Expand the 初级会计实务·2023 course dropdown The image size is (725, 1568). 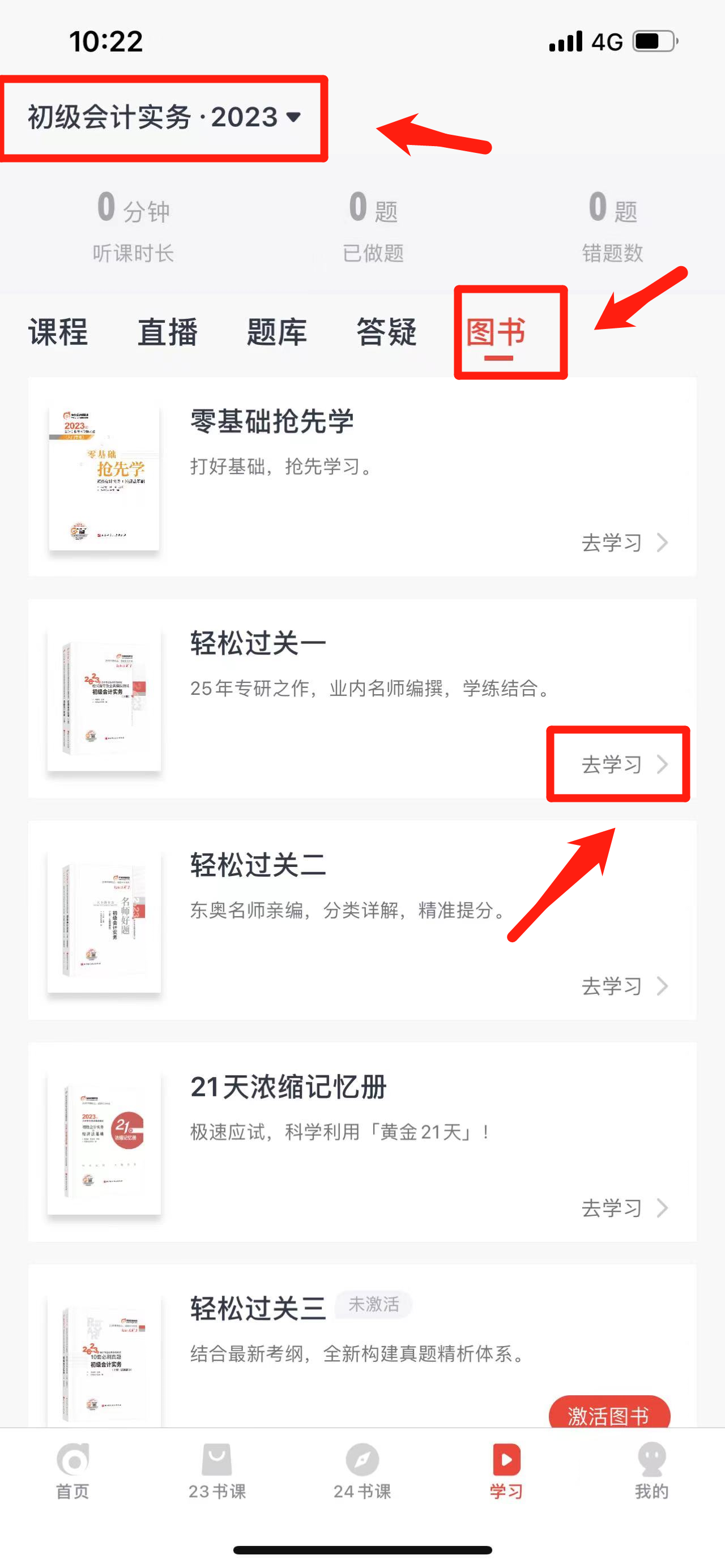click(x=164, y=117)
